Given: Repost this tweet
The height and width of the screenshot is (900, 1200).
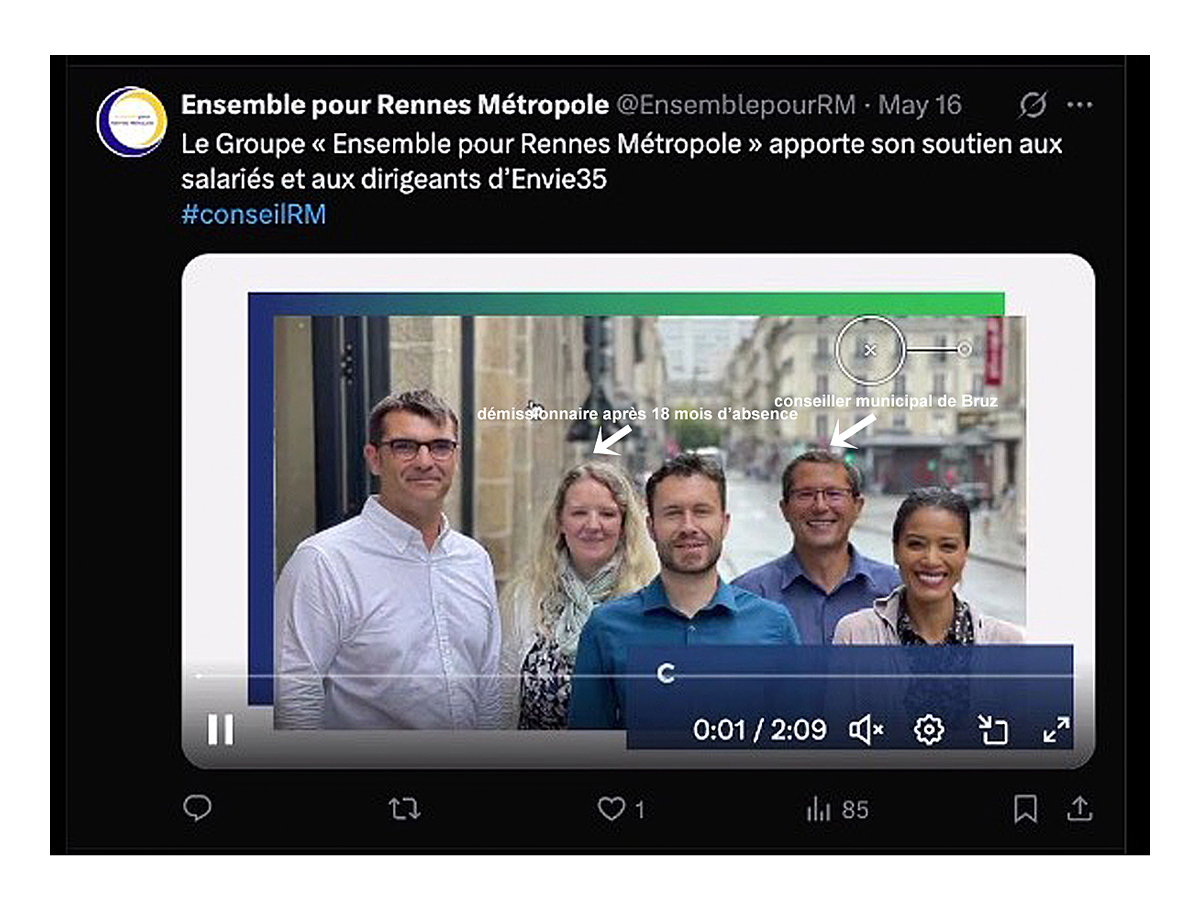Looking at the screenshot, I should (x=404, y=809).
